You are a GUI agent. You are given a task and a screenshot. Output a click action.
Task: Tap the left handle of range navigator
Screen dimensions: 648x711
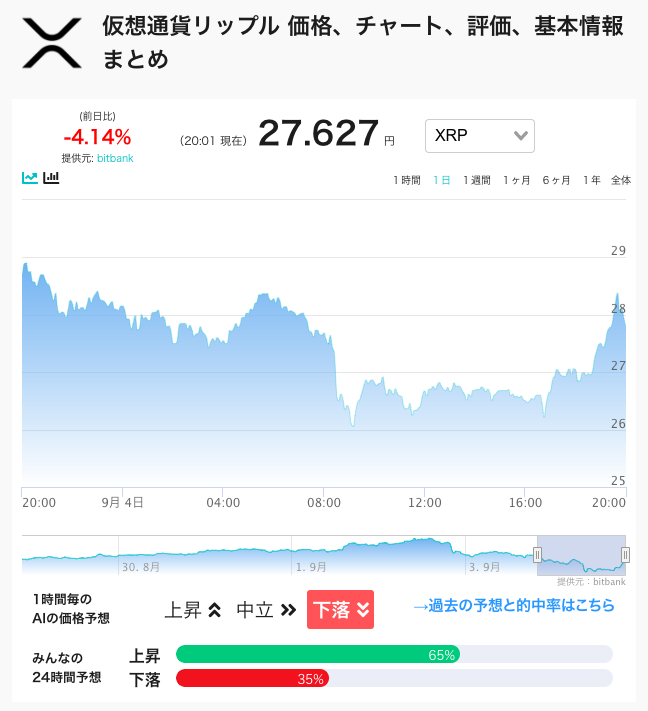[537, 555]
